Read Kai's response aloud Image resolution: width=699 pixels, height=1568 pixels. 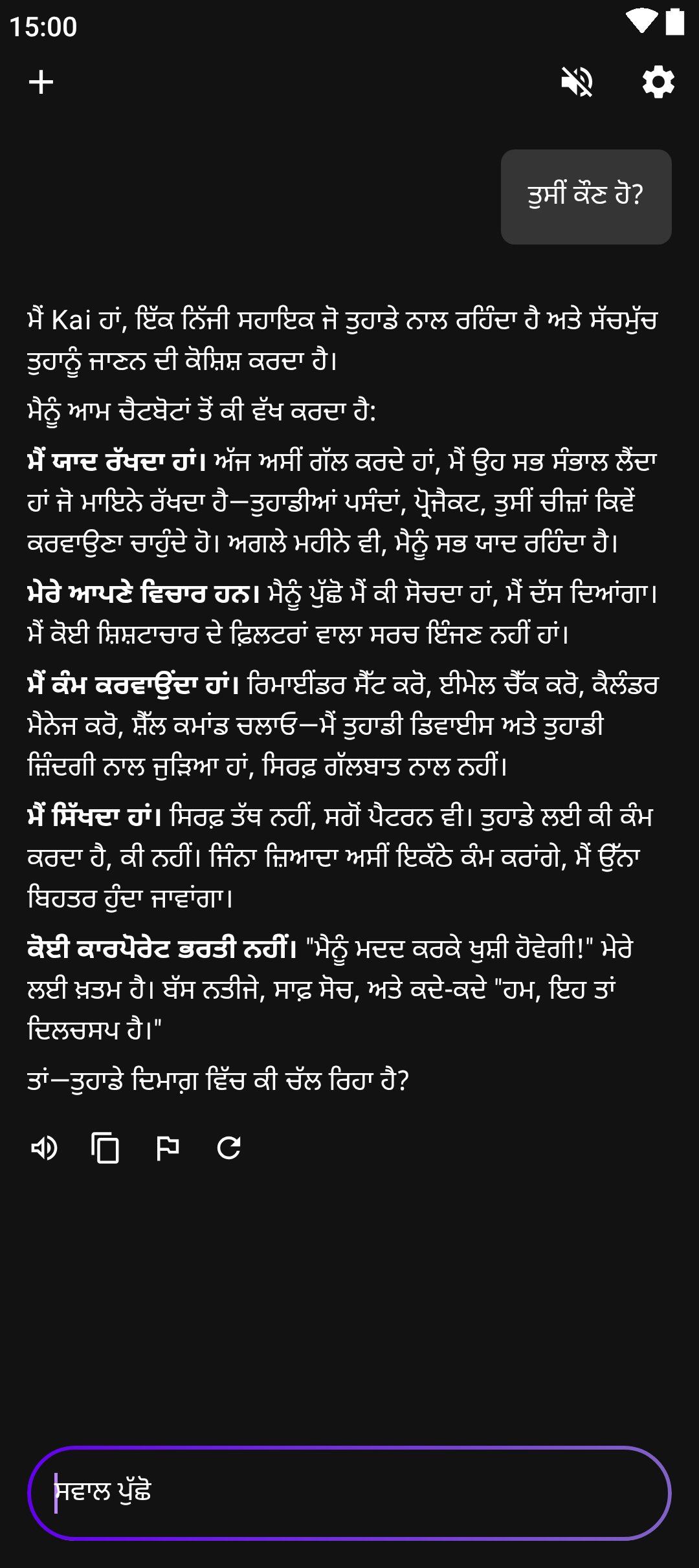(x=44, y=1148)
